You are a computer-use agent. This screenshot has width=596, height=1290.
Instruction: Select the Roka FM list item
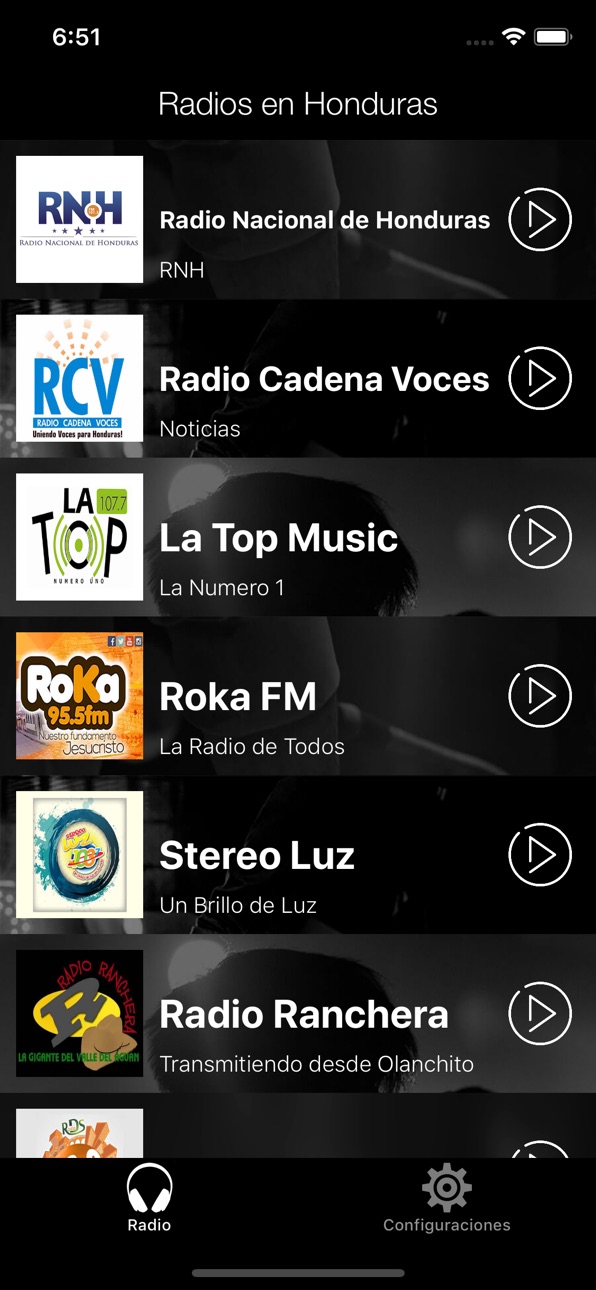point(298,696)
